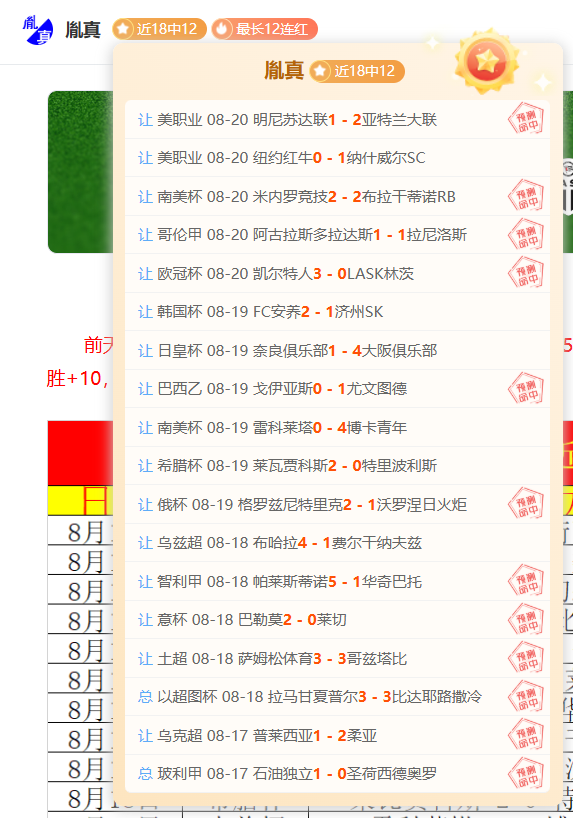Open the 石油独立 vs 圣荷西德奥罗 row

point(338,773)
